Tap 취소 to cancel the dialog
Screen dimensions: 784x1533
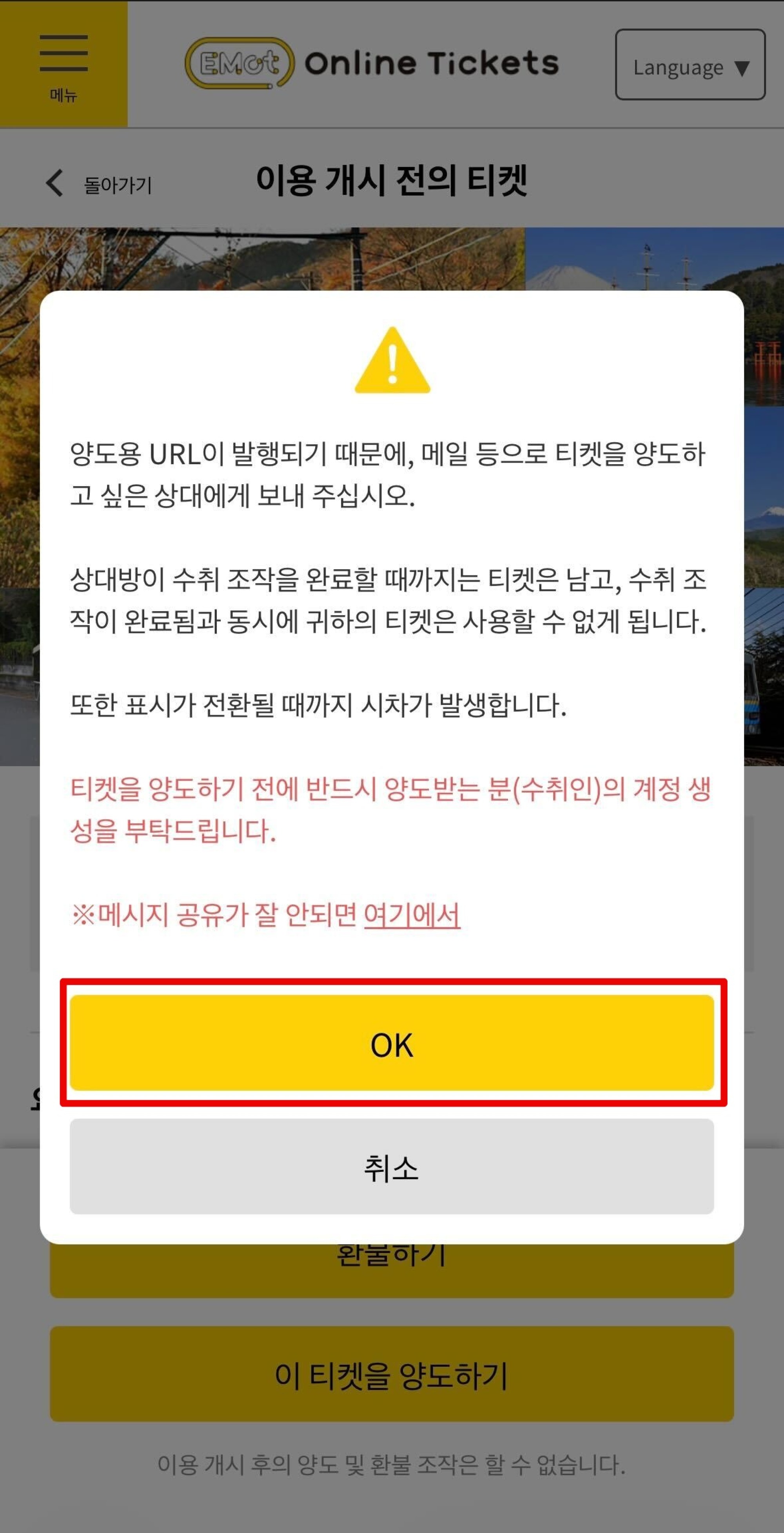pyautogui.click(x=391, y=1167)
